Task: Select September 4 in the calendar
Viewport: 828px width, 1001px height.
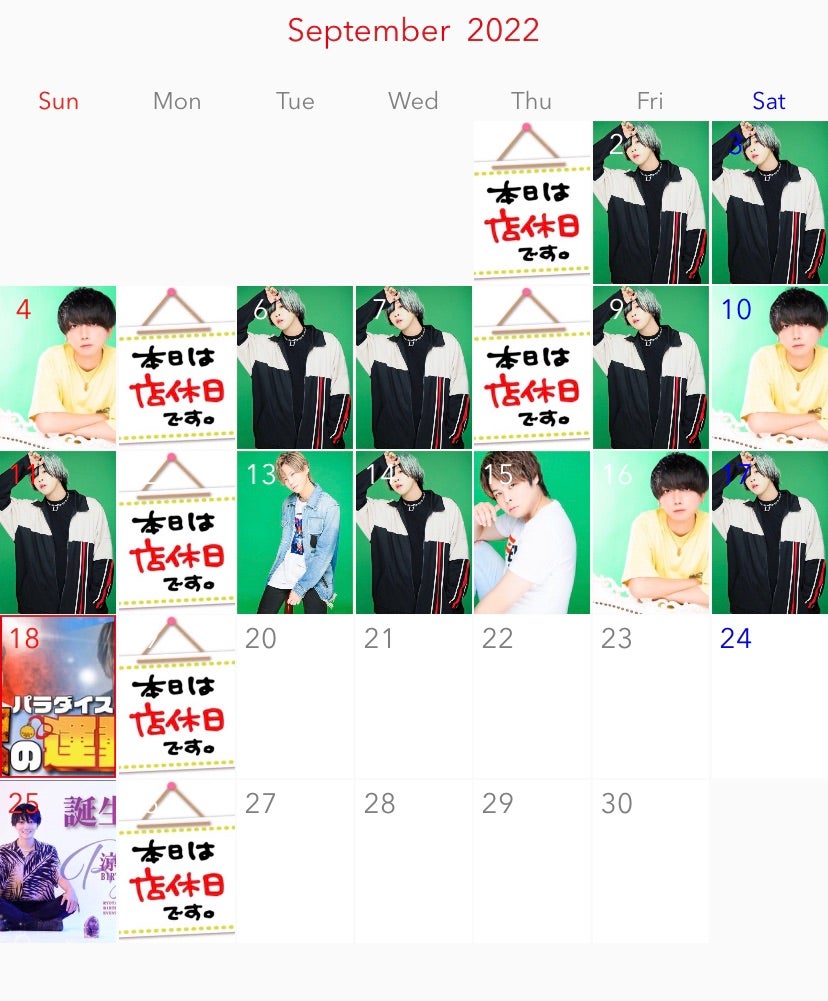Action: [58, 367]
